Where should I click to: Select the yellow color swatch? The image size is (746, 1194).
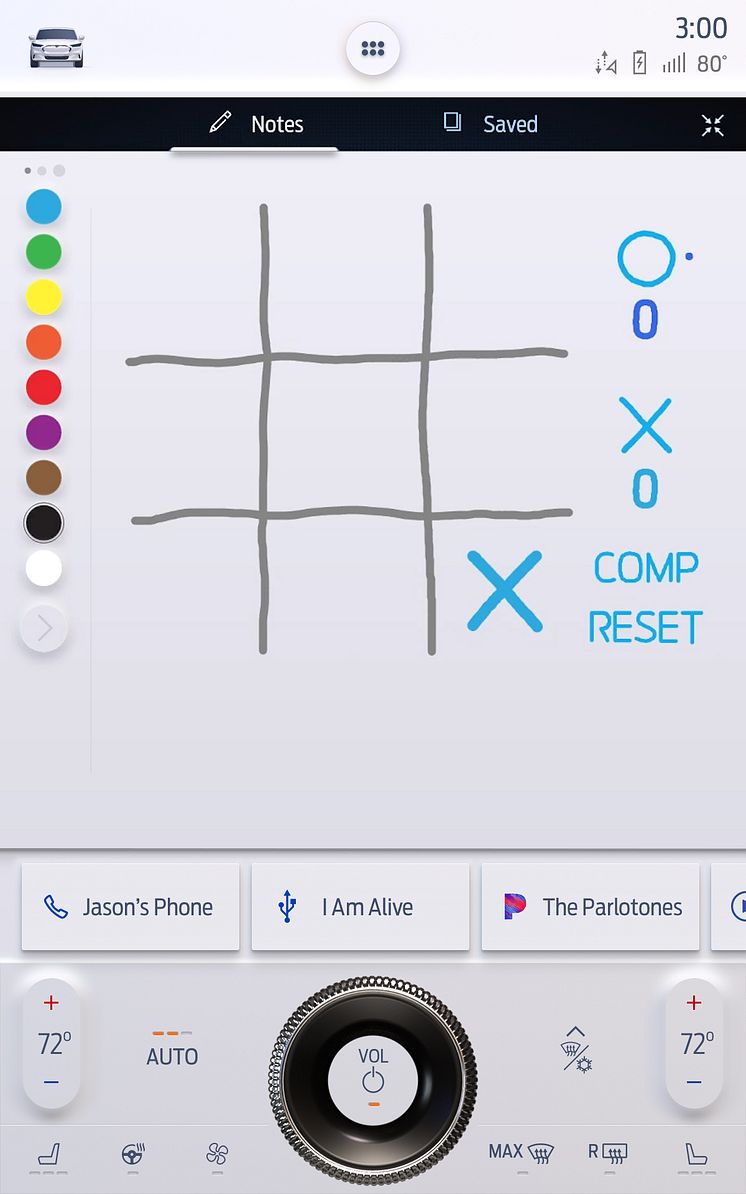(43, 297)
